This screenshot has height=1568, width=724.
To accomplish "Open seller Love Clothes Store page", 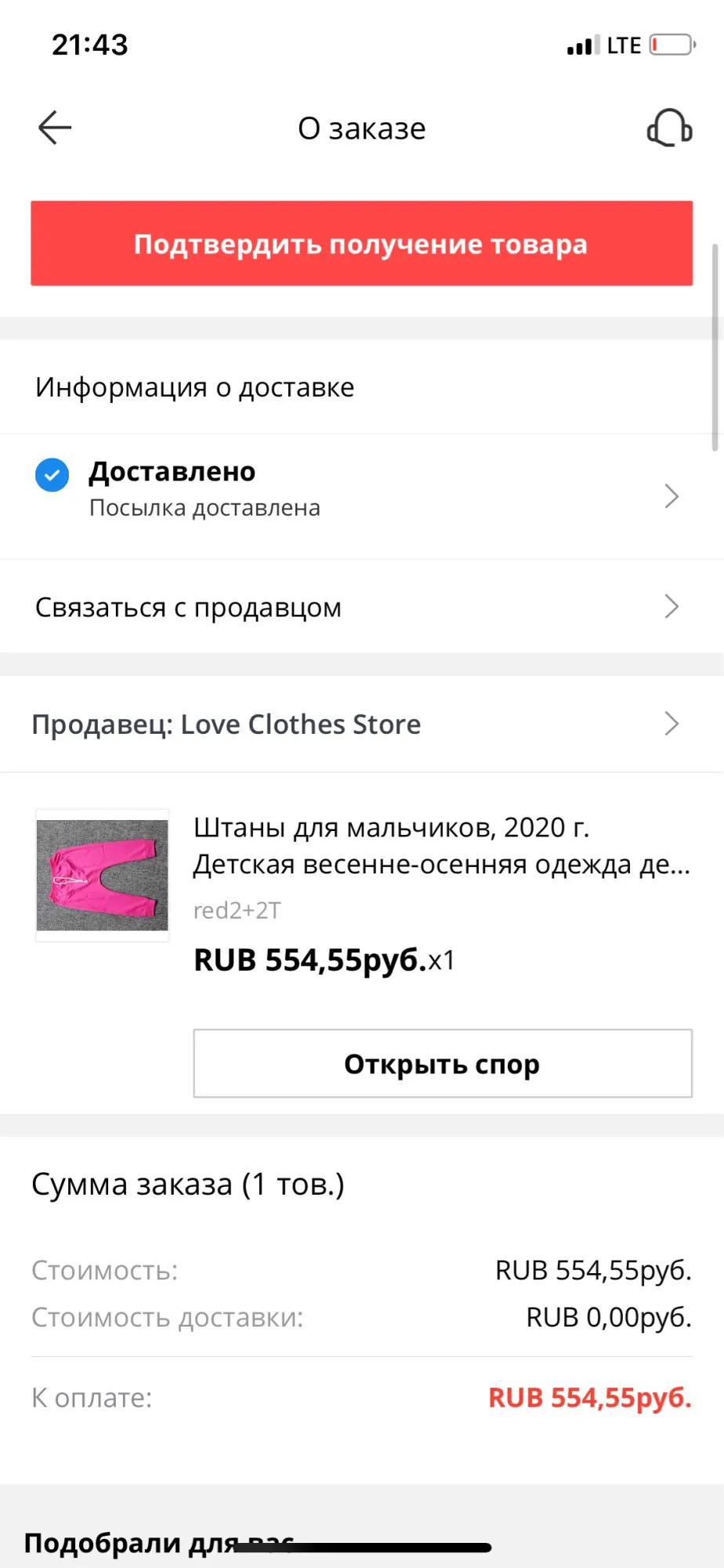I will (x=361, y=724).
